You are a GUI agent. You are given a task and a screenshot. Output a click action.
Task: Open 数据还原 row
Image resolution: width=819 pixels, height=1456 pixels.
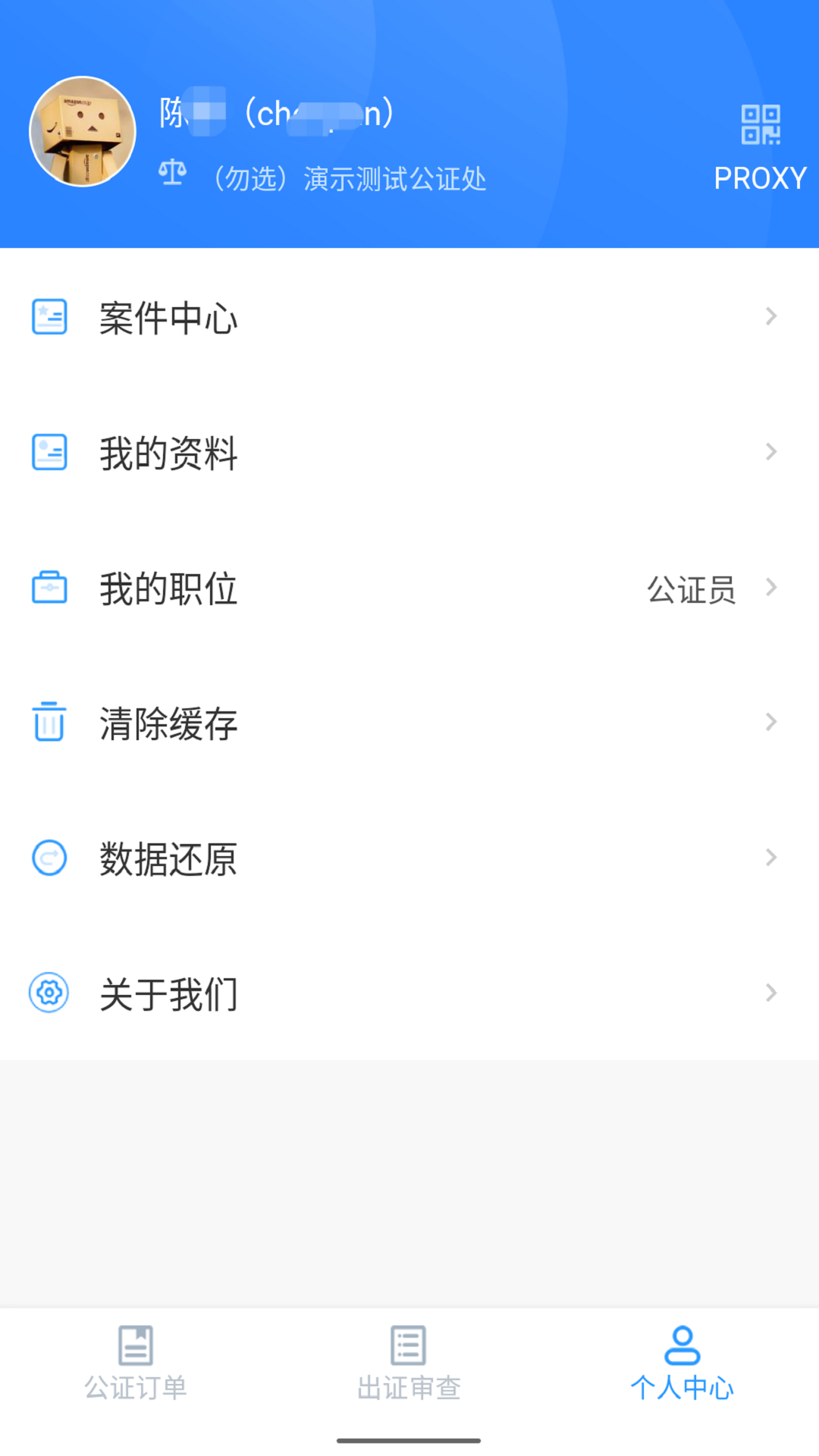[409, 858]
